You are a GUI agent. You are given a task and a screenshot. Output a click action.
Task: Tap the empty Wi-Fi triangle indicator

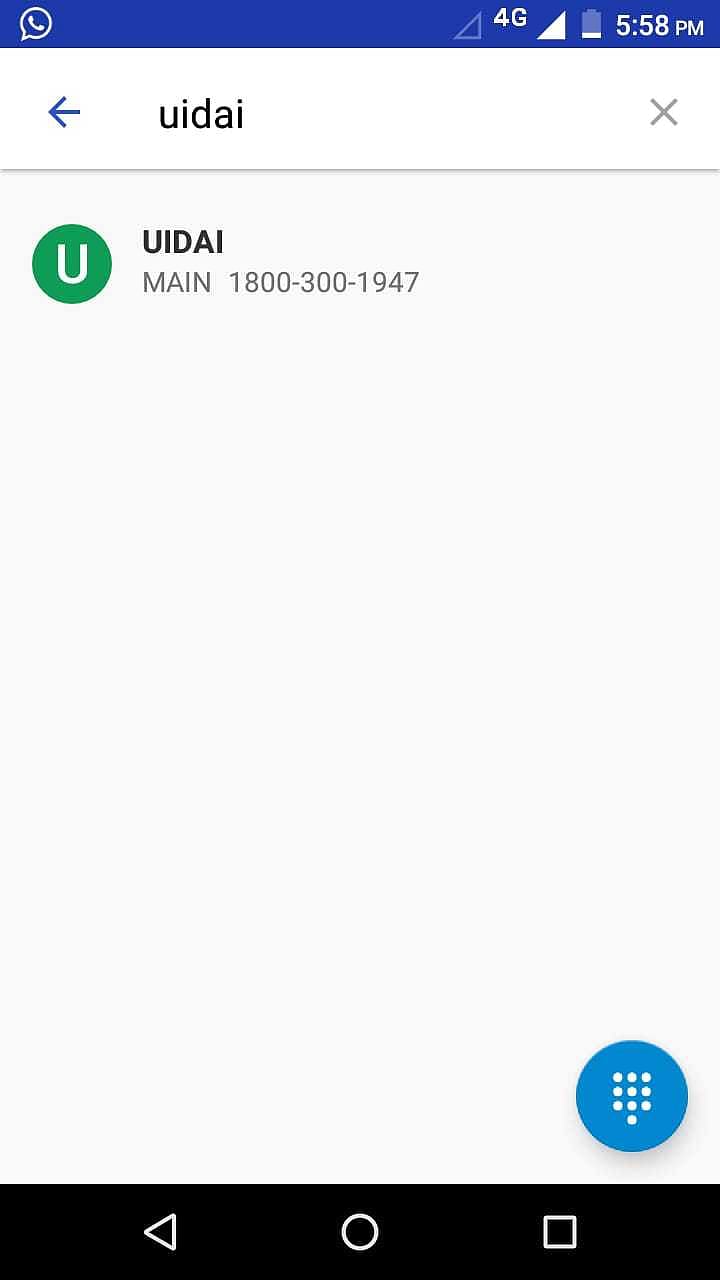click(x=466, y=24)
